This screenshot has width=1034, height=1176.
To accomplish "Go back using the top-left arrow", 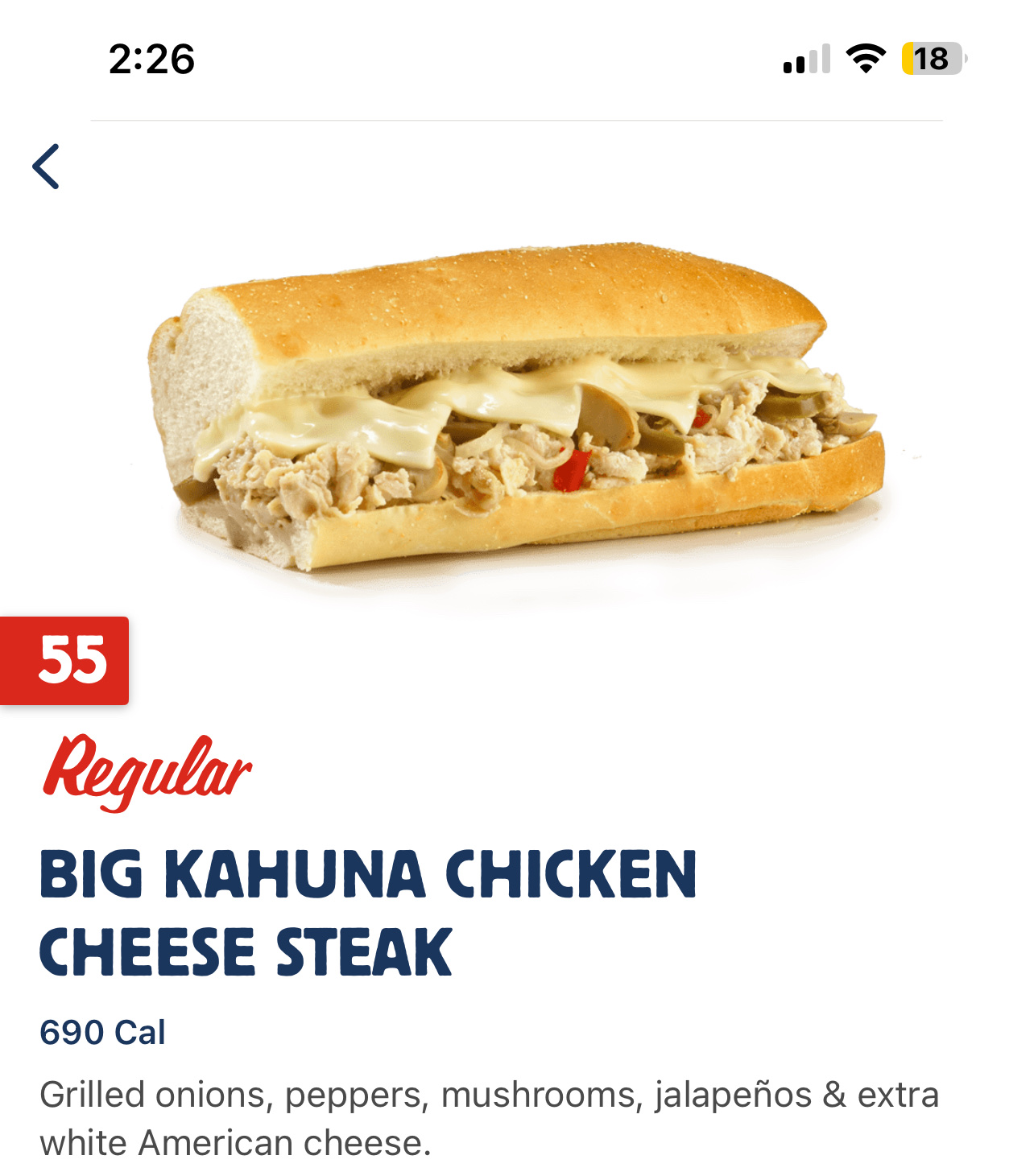I will [x=46, y=167].
